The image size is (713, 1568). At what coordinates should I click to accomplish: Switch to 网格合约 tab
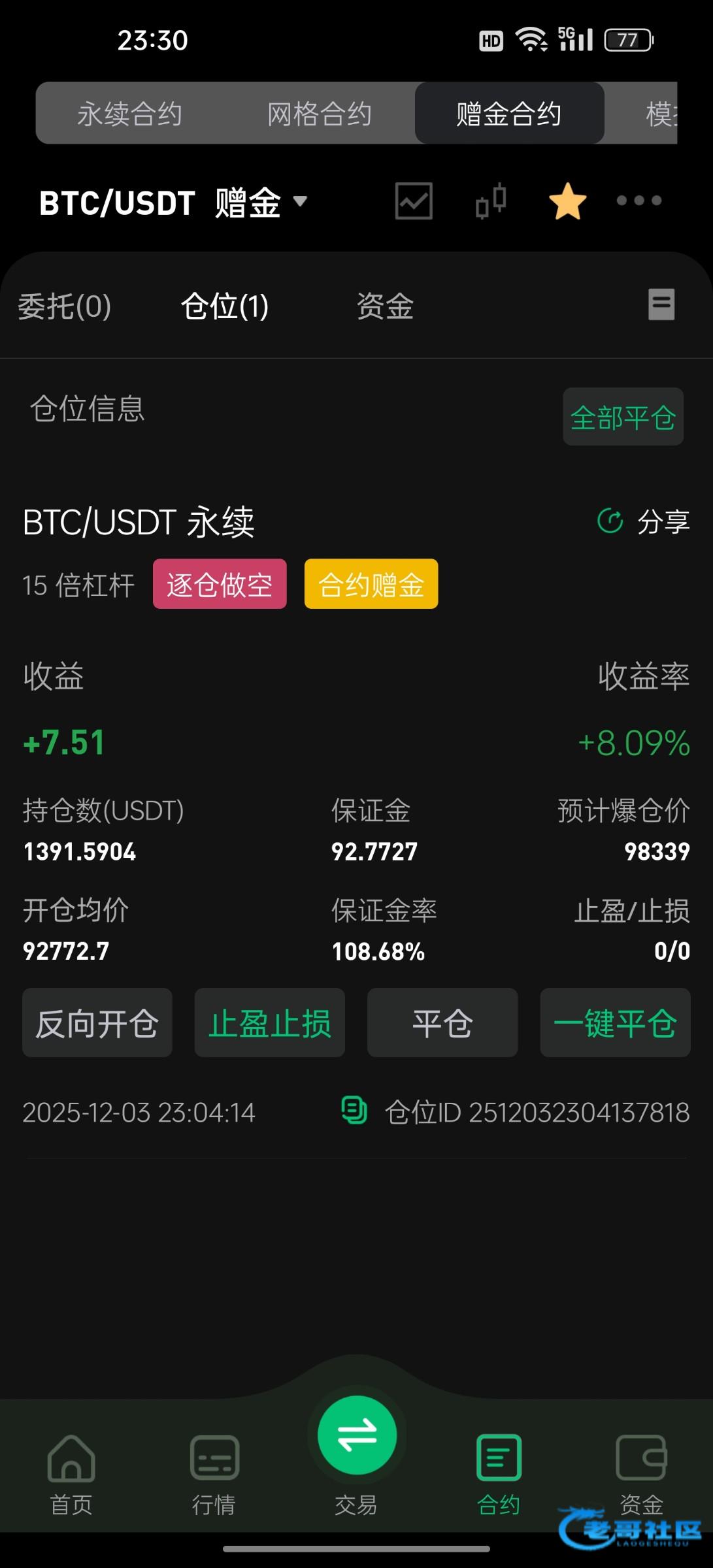click(319, 114)
